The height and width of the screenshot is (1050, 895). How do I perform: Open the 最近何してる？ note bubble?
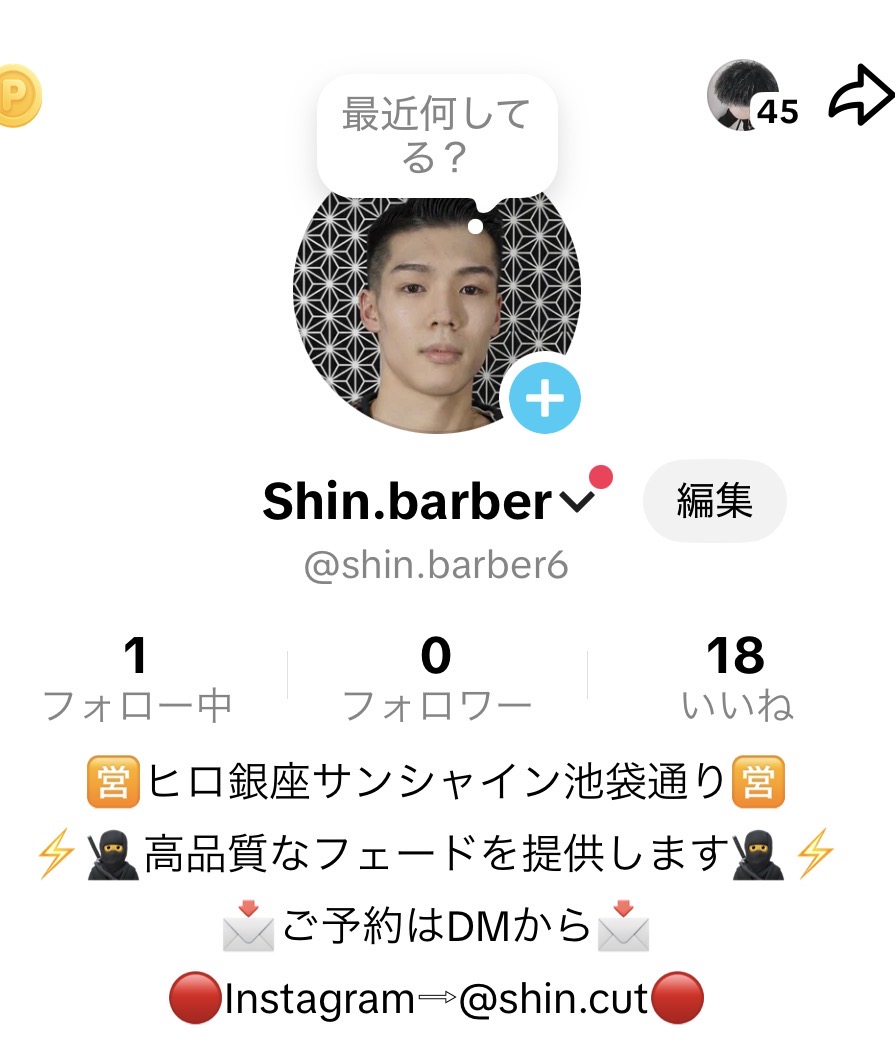point(435,137)
